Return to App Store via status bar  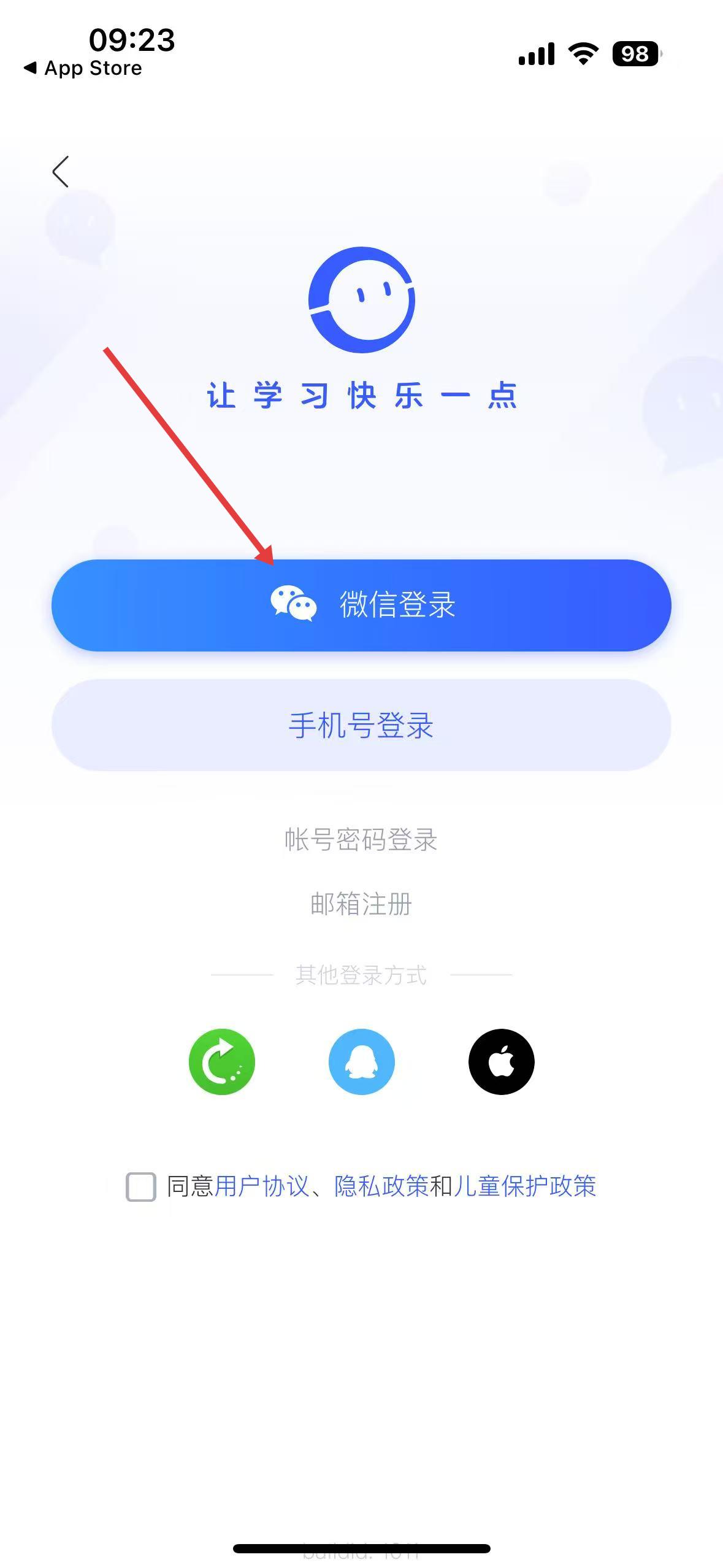click(83, 68)
